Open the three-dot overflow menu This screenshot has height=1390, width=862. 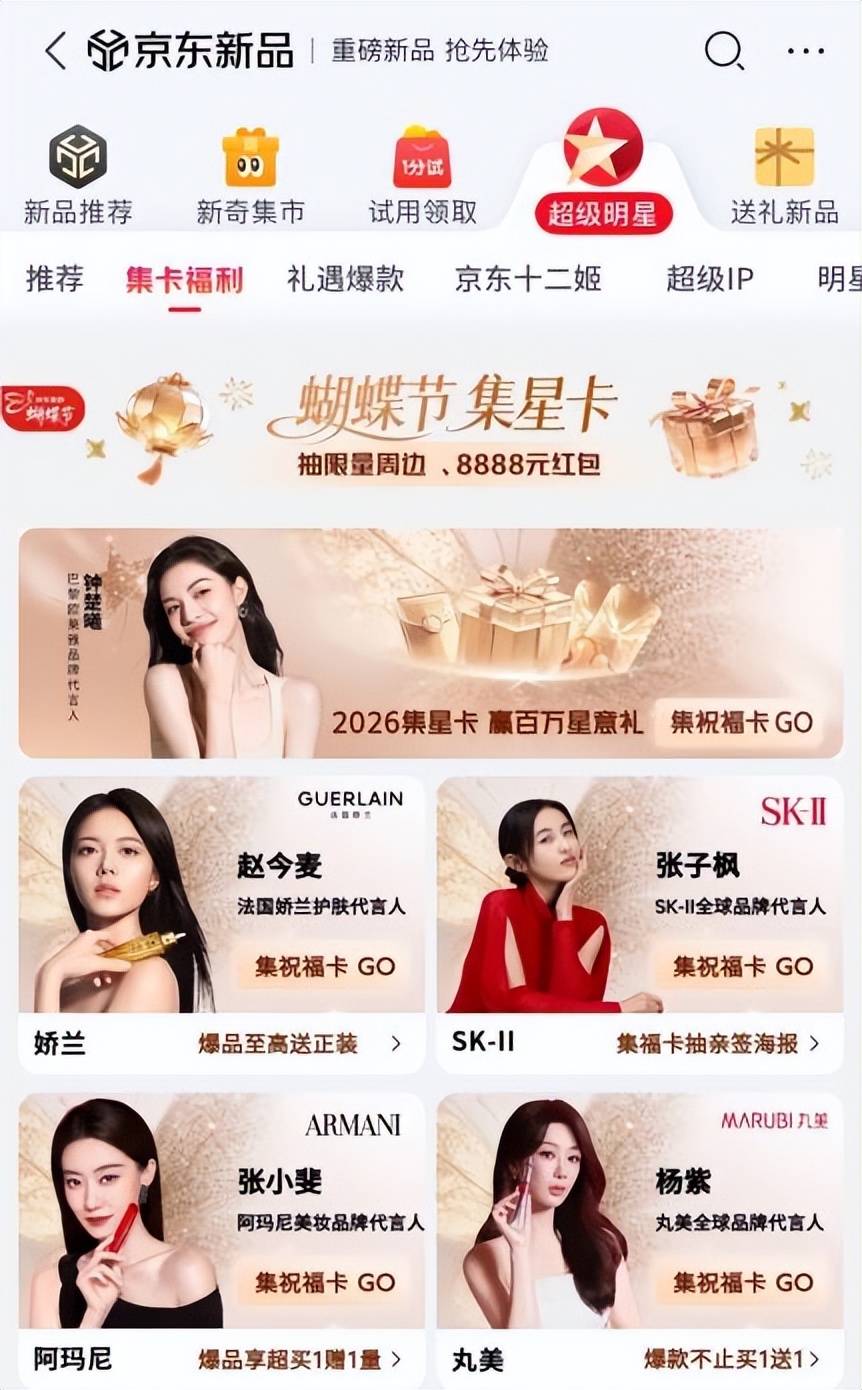pyautogui.click(x=805, y=50)
